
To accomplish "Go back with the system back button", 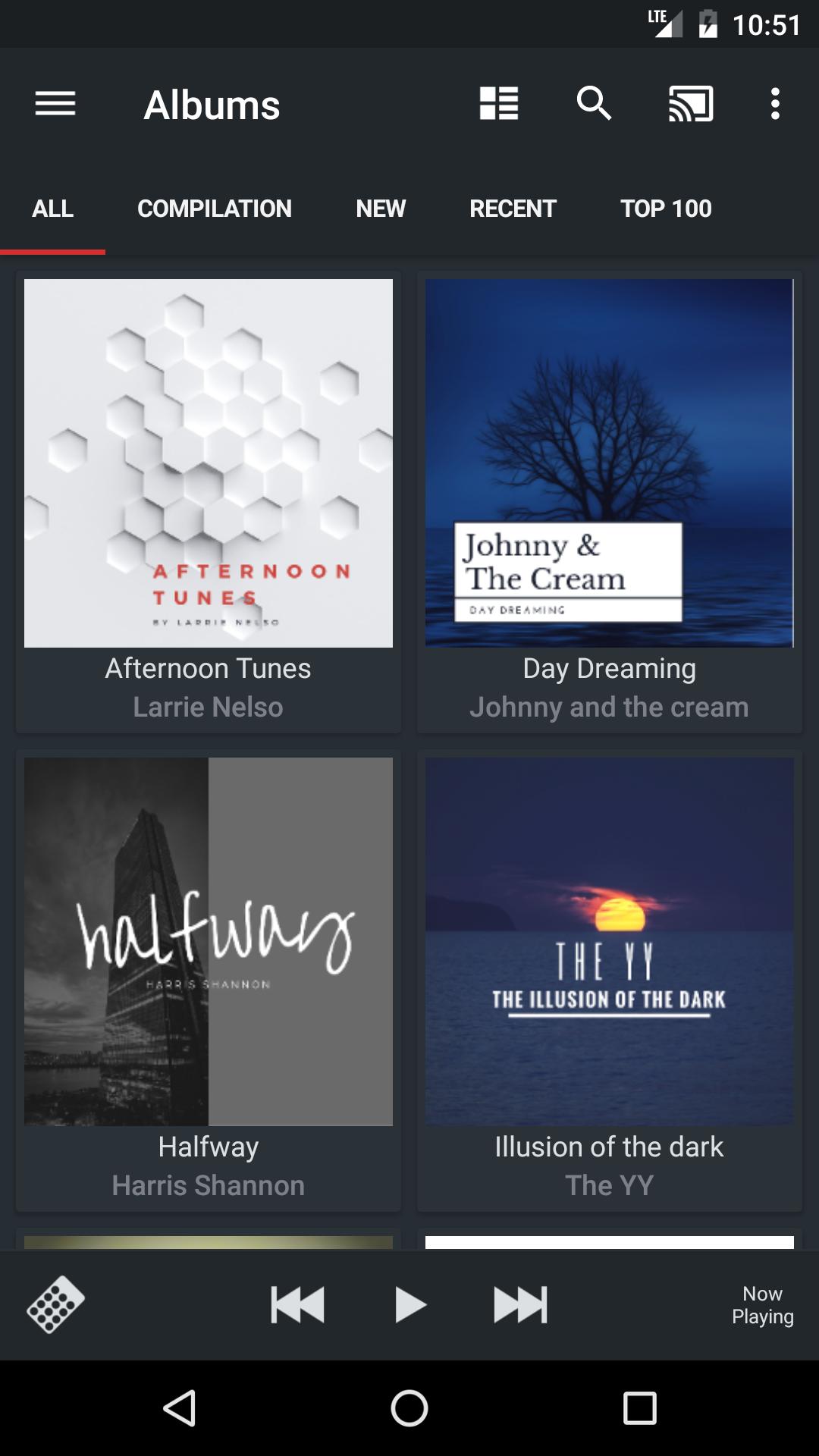I will [180, 1408].
